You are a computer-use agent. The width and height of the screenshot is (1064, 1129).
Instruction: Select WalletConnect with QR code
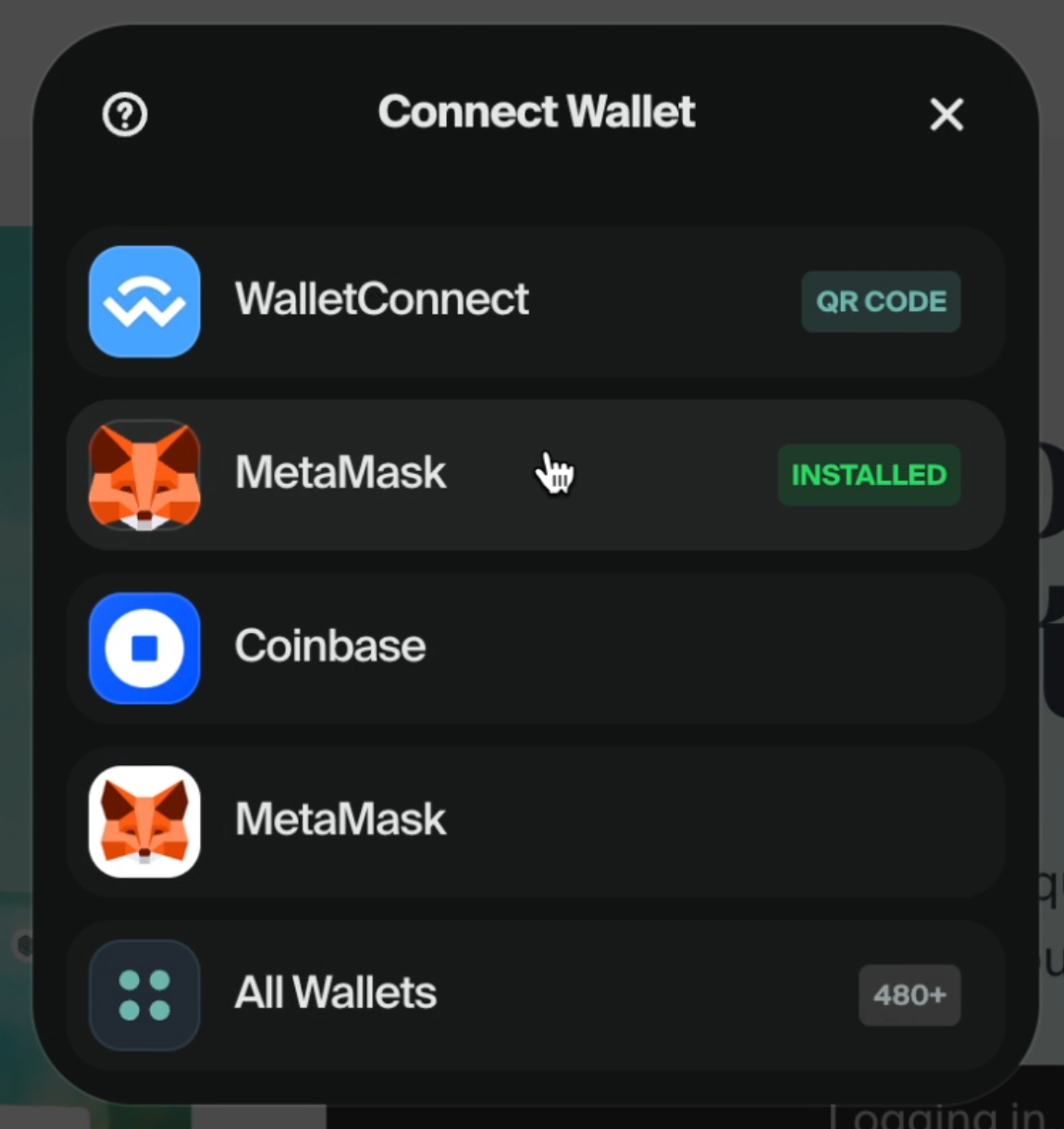pyautogui.click(x=535, y=301)
